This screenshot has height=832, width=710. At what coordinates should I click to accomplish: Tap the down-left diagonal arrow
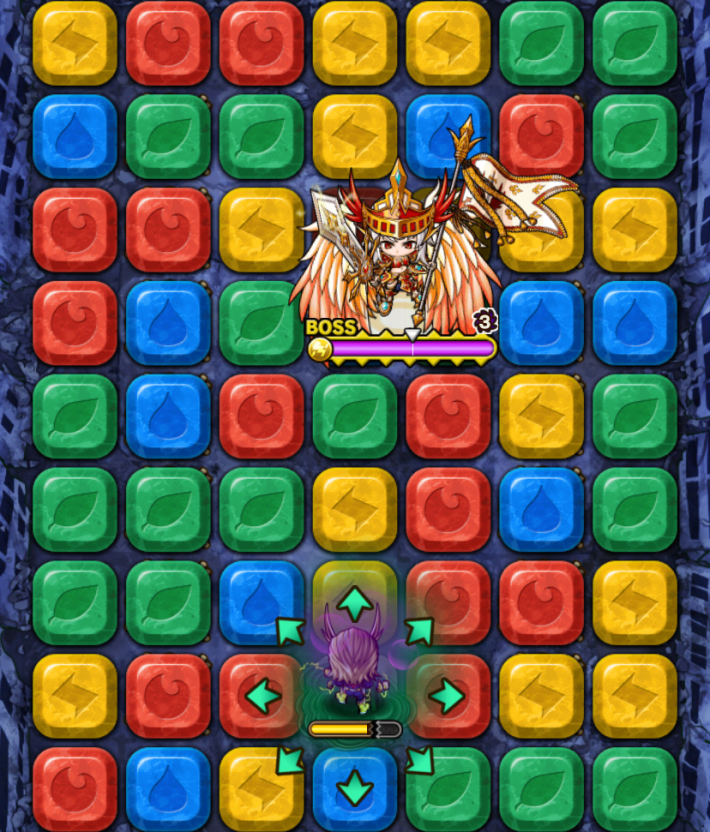tap(289, 760)
